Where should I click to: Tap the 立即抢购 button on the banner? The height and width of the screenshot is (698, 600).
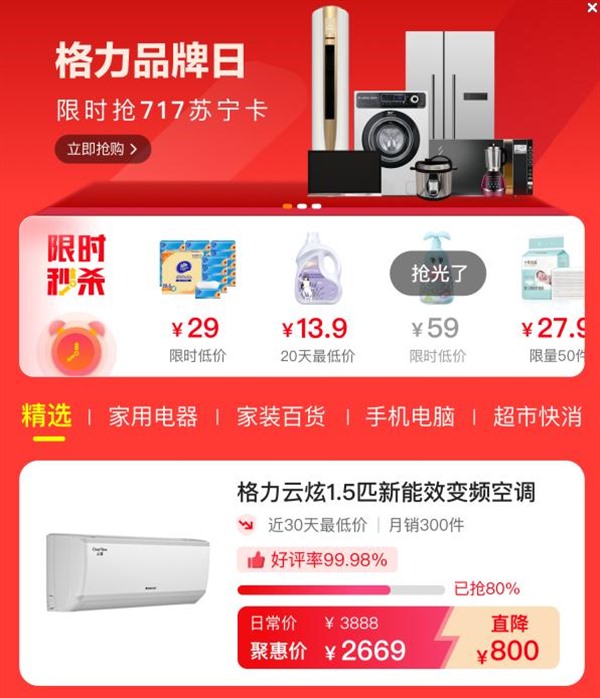tap(102, 149)
